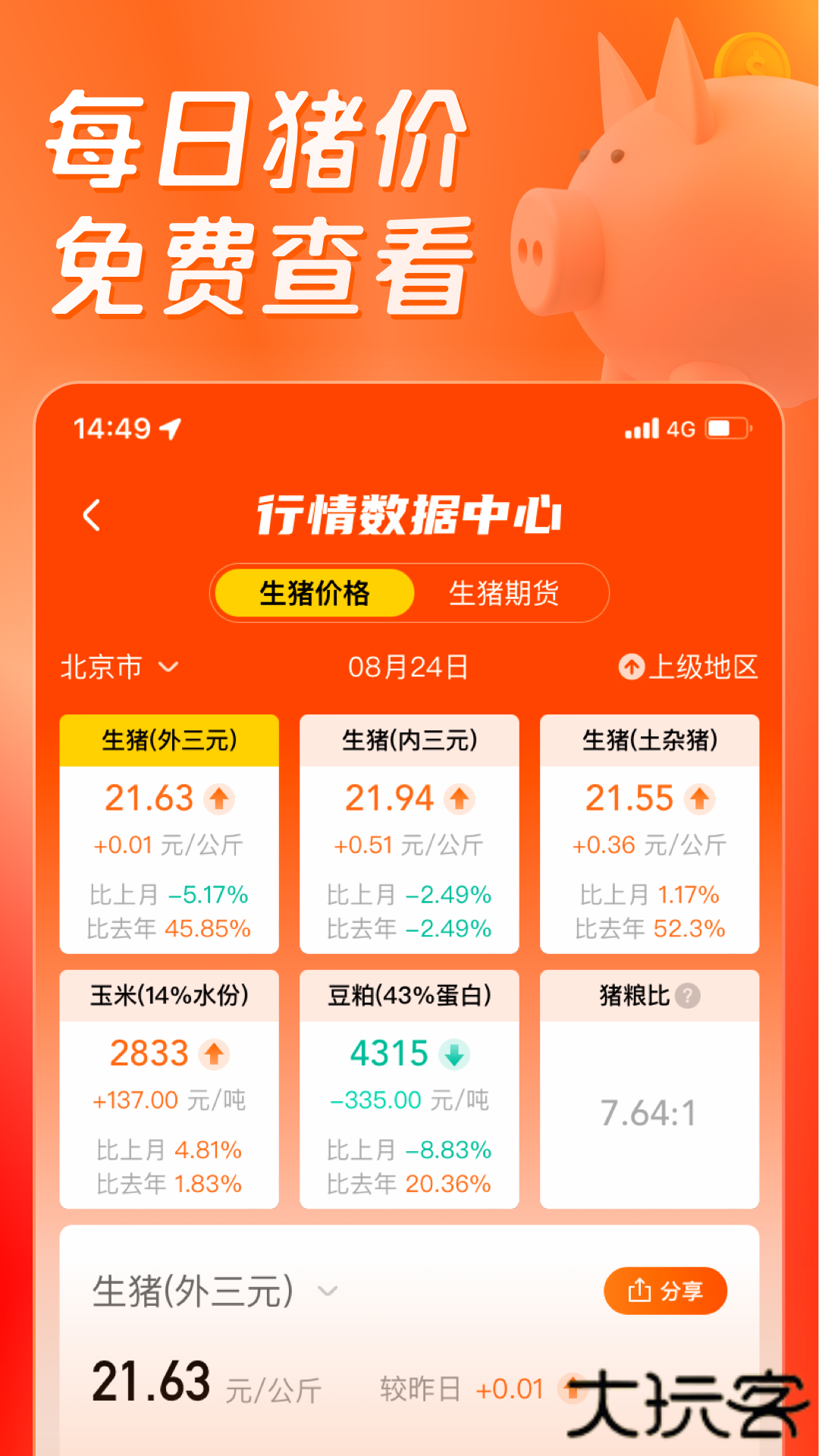Click the down arrow beside 豆粕 price 4315
Viewport: 819px width, 1456px height.
pos(450,1053)
